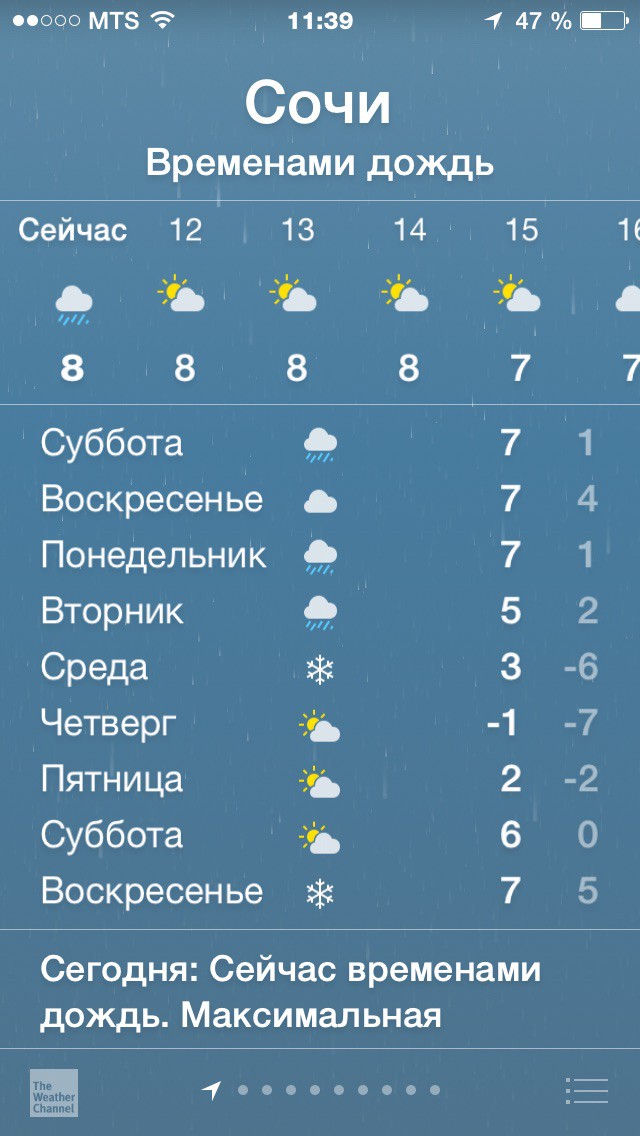Open The Weather Channel link
The width and height of the screenshot is (640, 1136).
coord(53,1092)
